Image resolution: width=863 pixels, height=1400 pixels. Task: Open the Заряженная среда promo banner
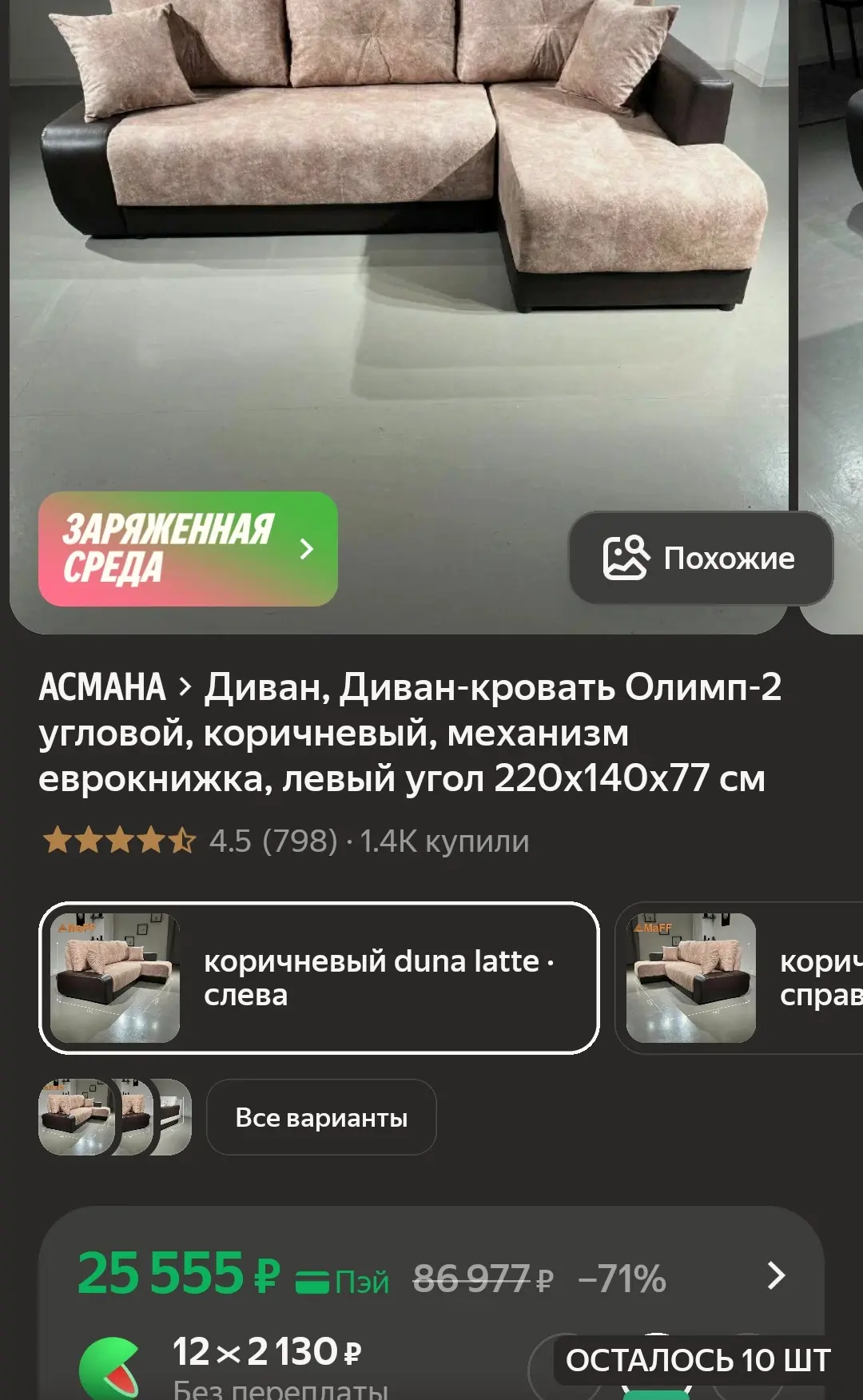click(x=188, y=549)
